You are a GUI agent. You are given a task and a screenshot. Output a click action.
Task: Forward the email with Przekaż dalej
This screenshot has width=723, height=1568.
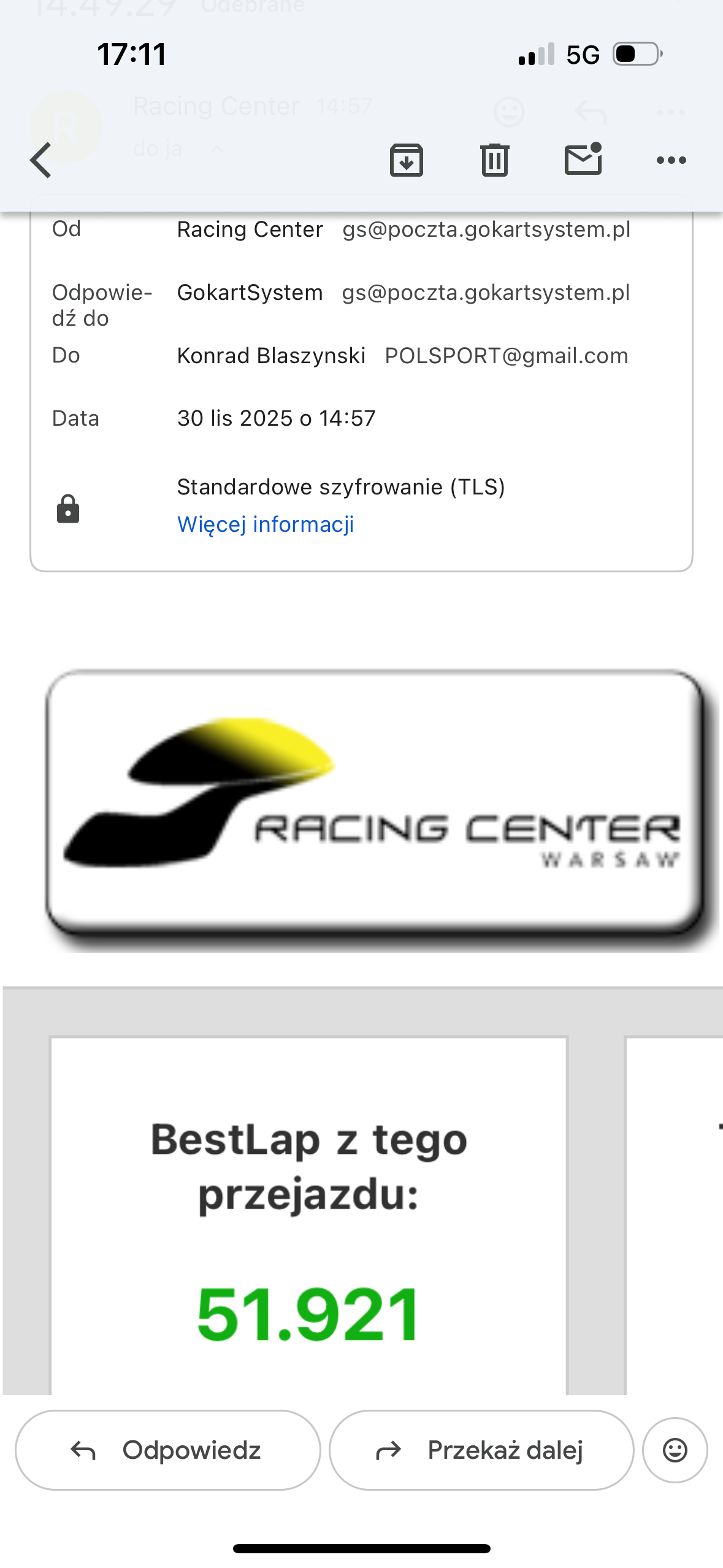click(481, 1450)
